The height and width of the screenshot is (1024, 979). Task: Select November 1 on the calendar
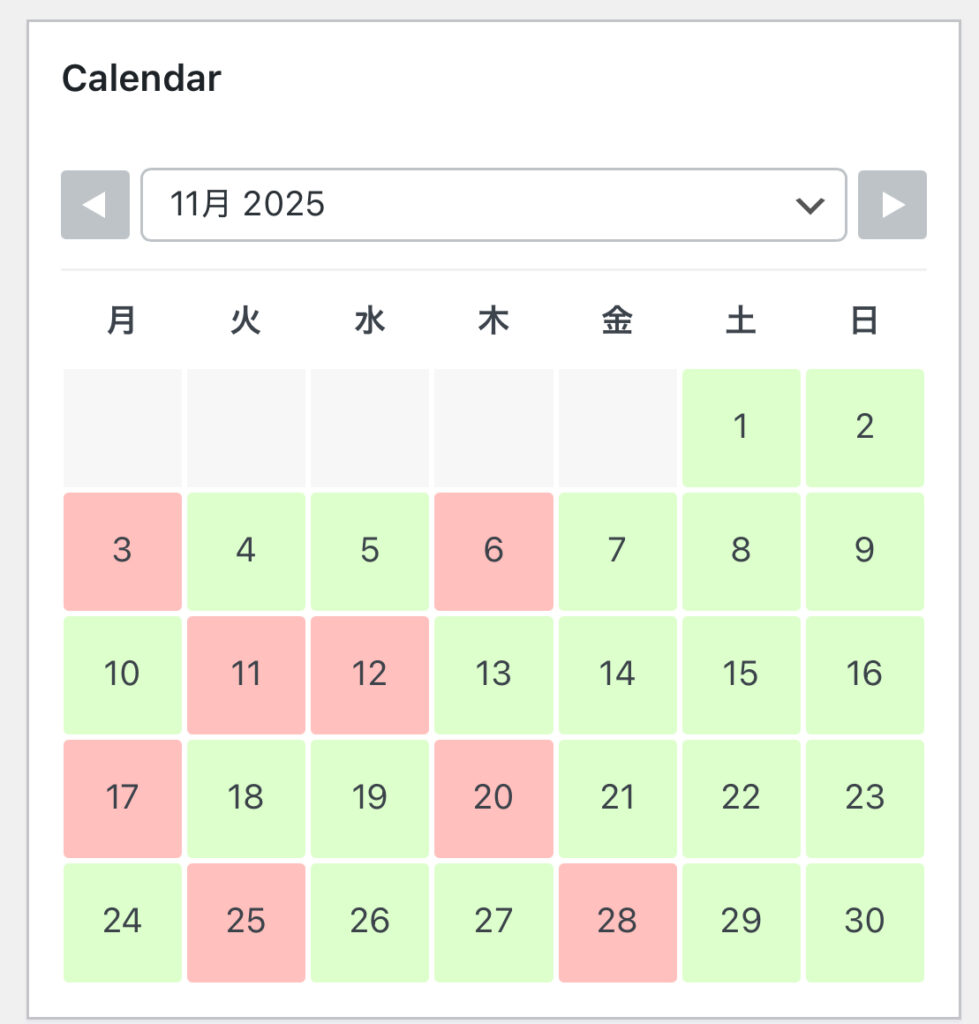[740, 427]
